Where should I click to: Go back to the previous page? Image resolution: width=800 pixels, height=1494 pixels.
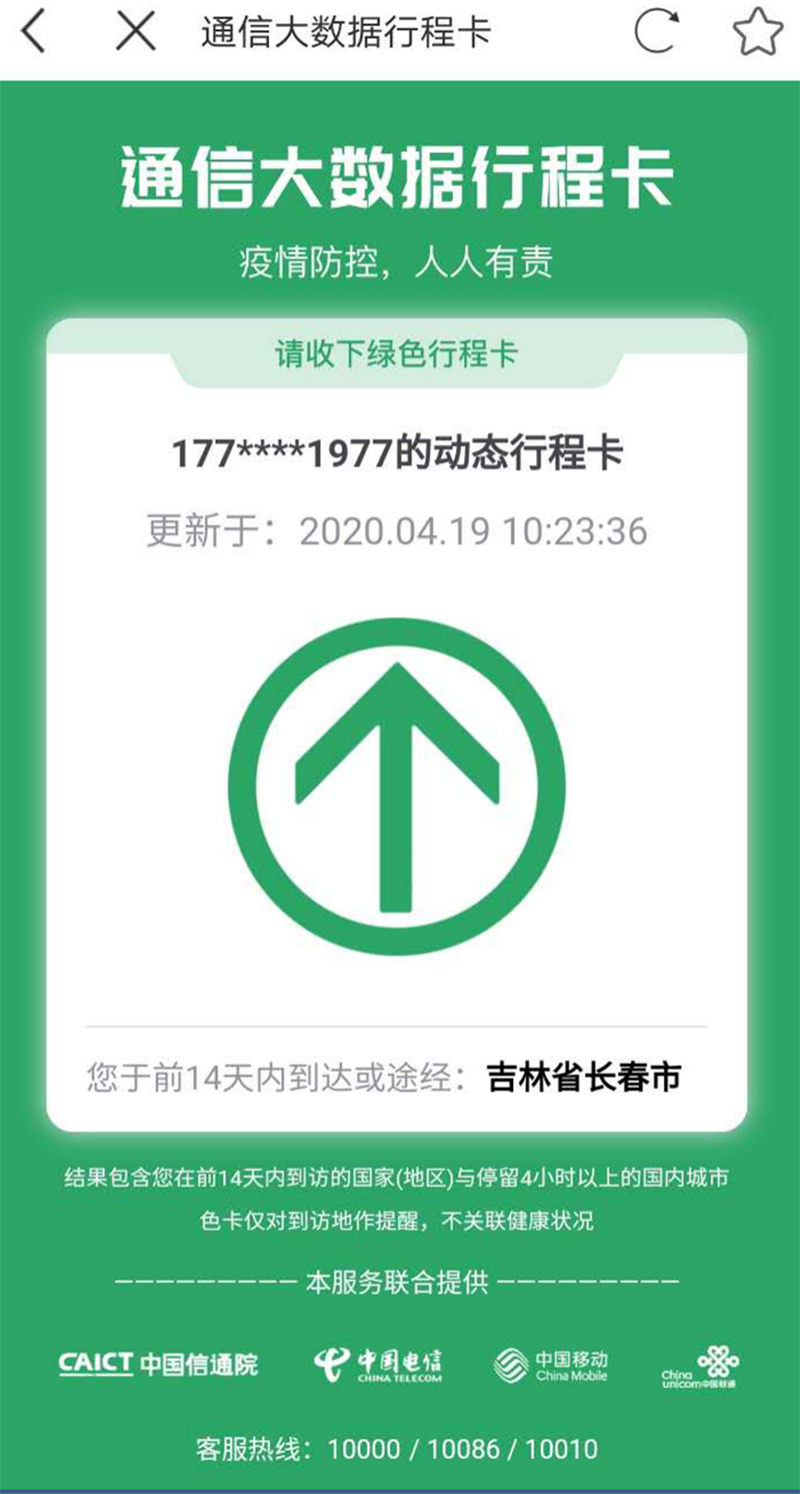click(35, 33)
